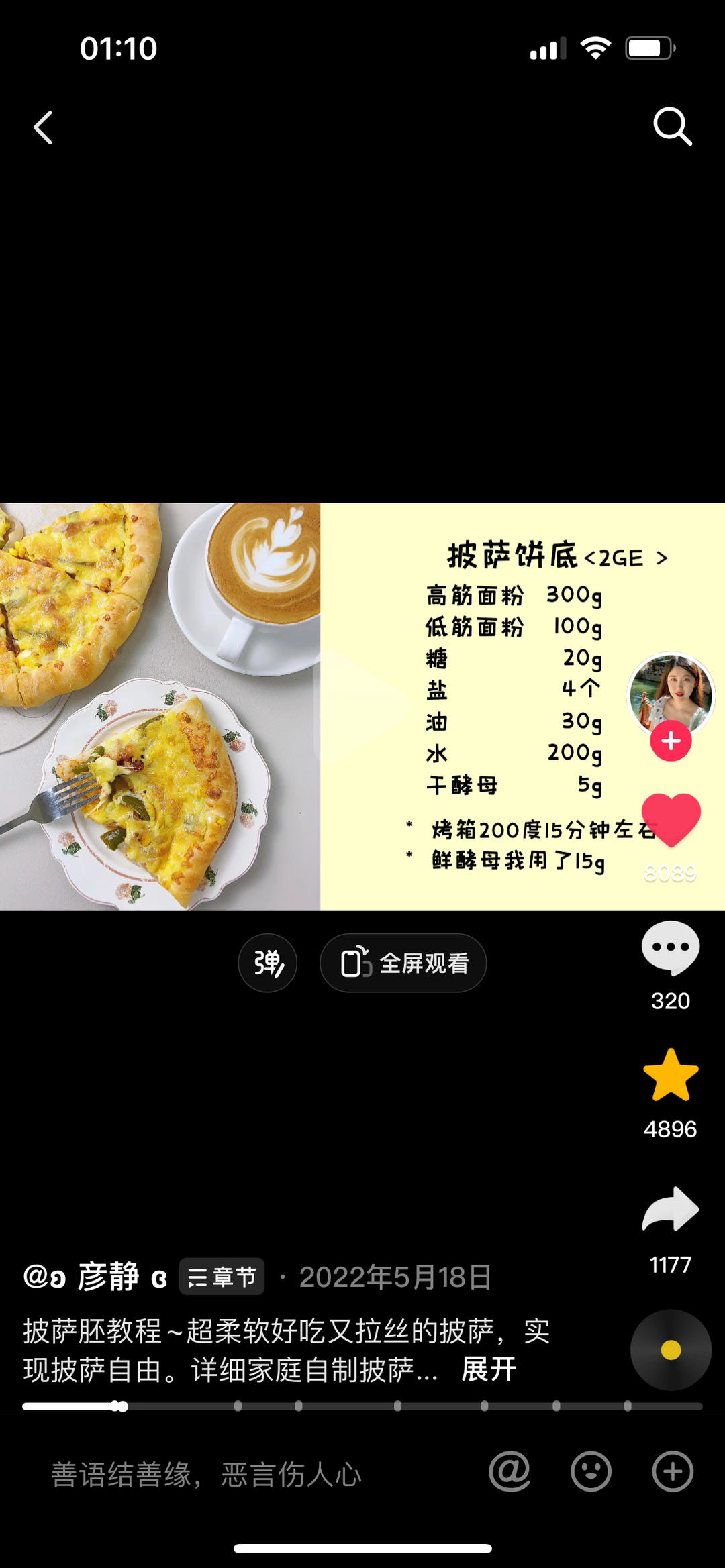The height and width of the screenshot is (1568, 725).
Task: Open the comments with 320 replies
Action: [x=671, y=949]
